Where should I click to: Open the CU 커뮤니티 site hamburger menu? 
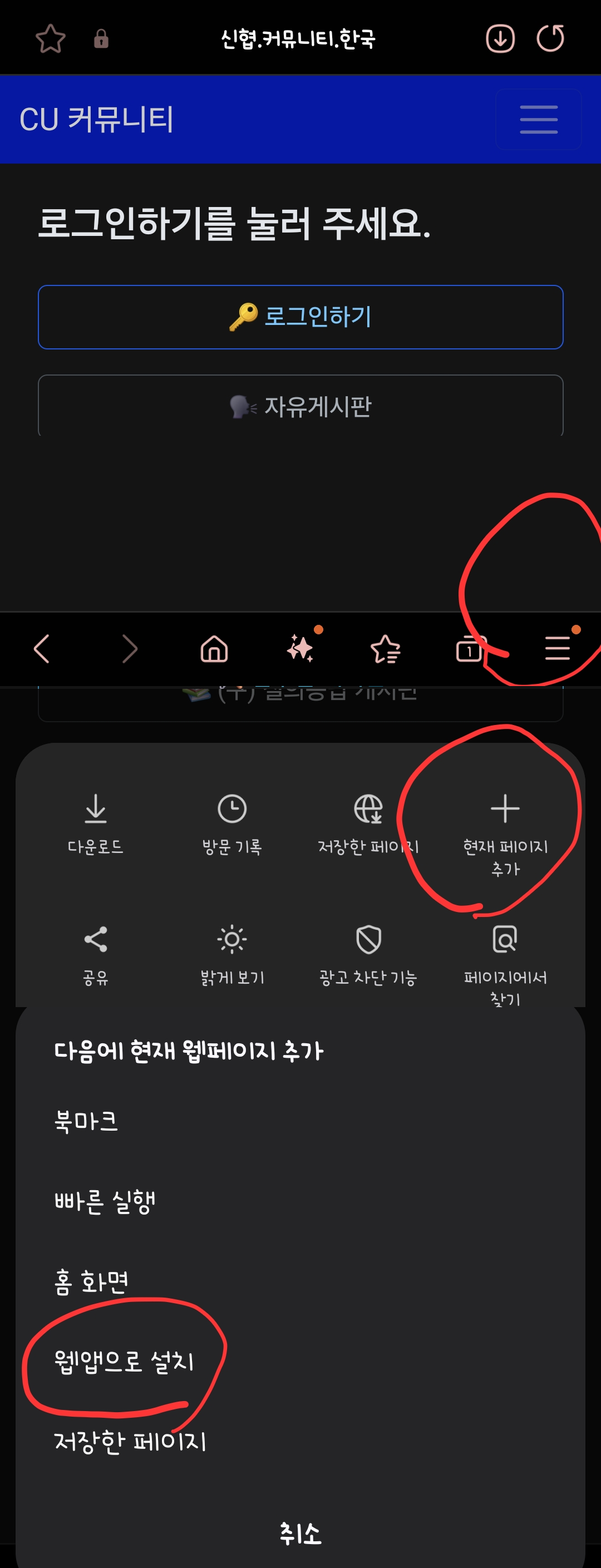pyautogui.click(x=538, y=119)
